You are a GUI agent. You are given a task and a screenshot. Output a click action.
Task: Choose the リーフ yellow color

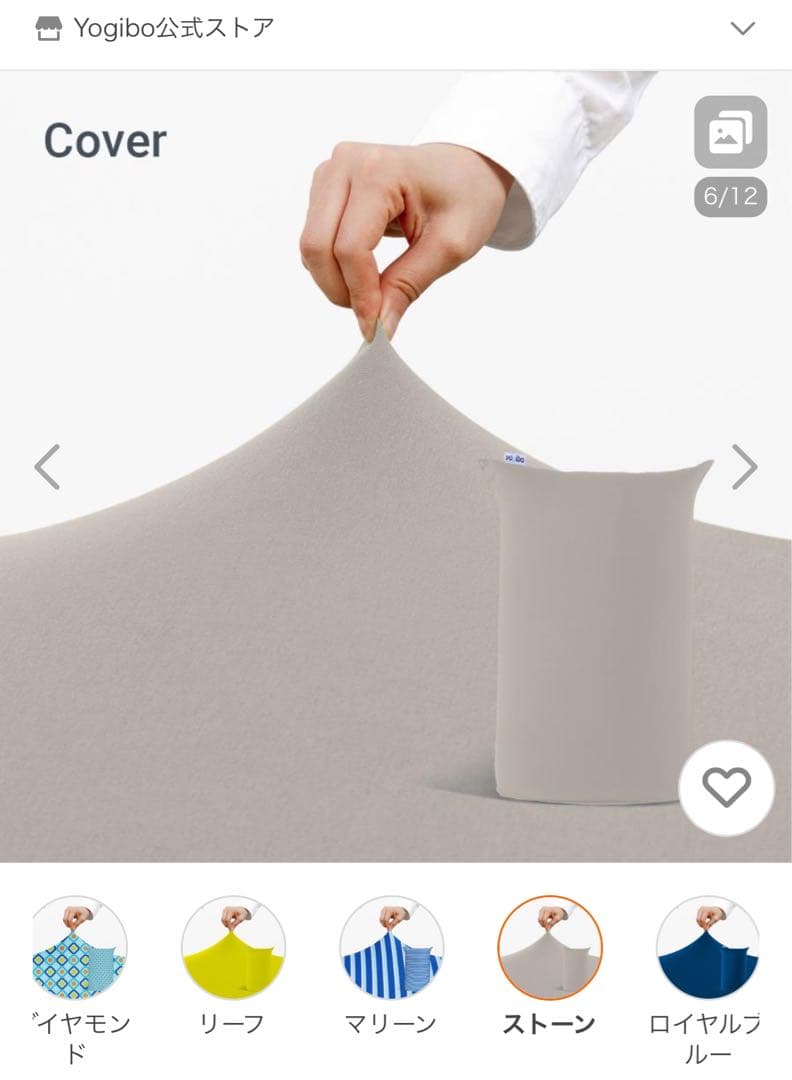(233, 947)
